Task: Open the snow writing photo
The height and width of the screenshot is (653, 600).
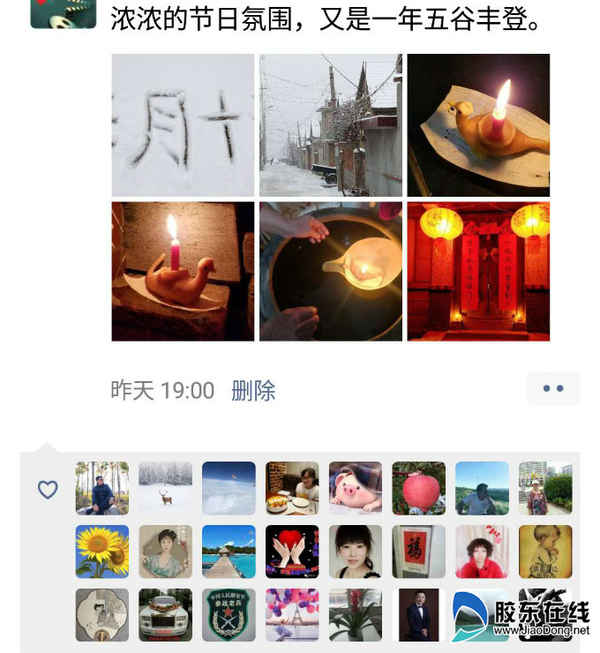Action: (x=183, y=125)
